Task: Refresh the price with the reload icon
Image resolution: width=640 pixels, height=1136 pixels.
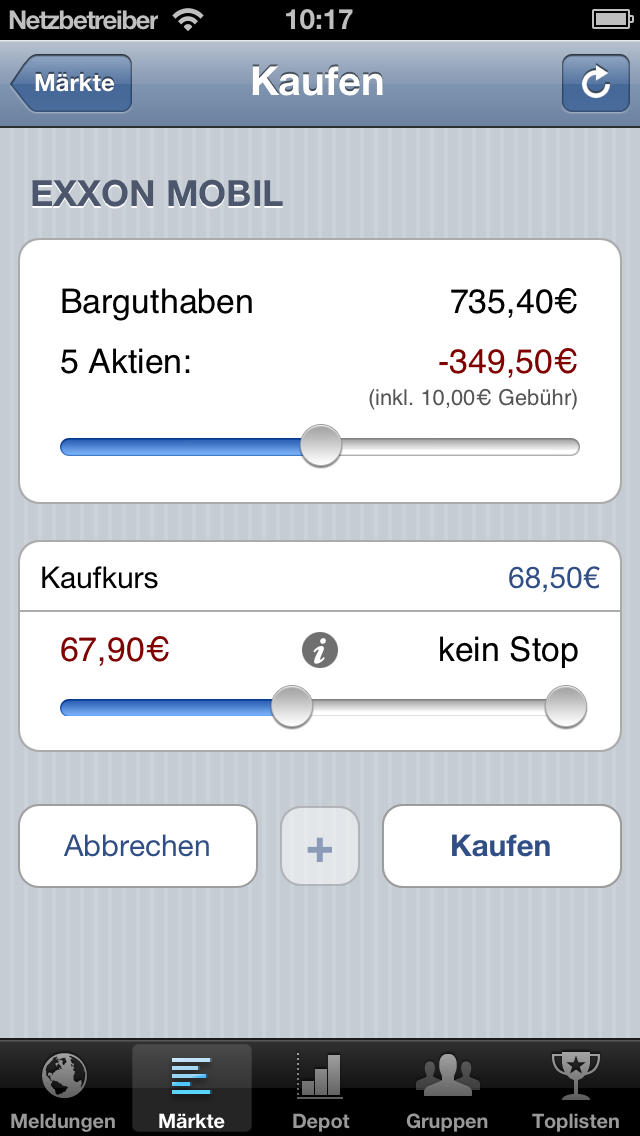Action: 596,83
